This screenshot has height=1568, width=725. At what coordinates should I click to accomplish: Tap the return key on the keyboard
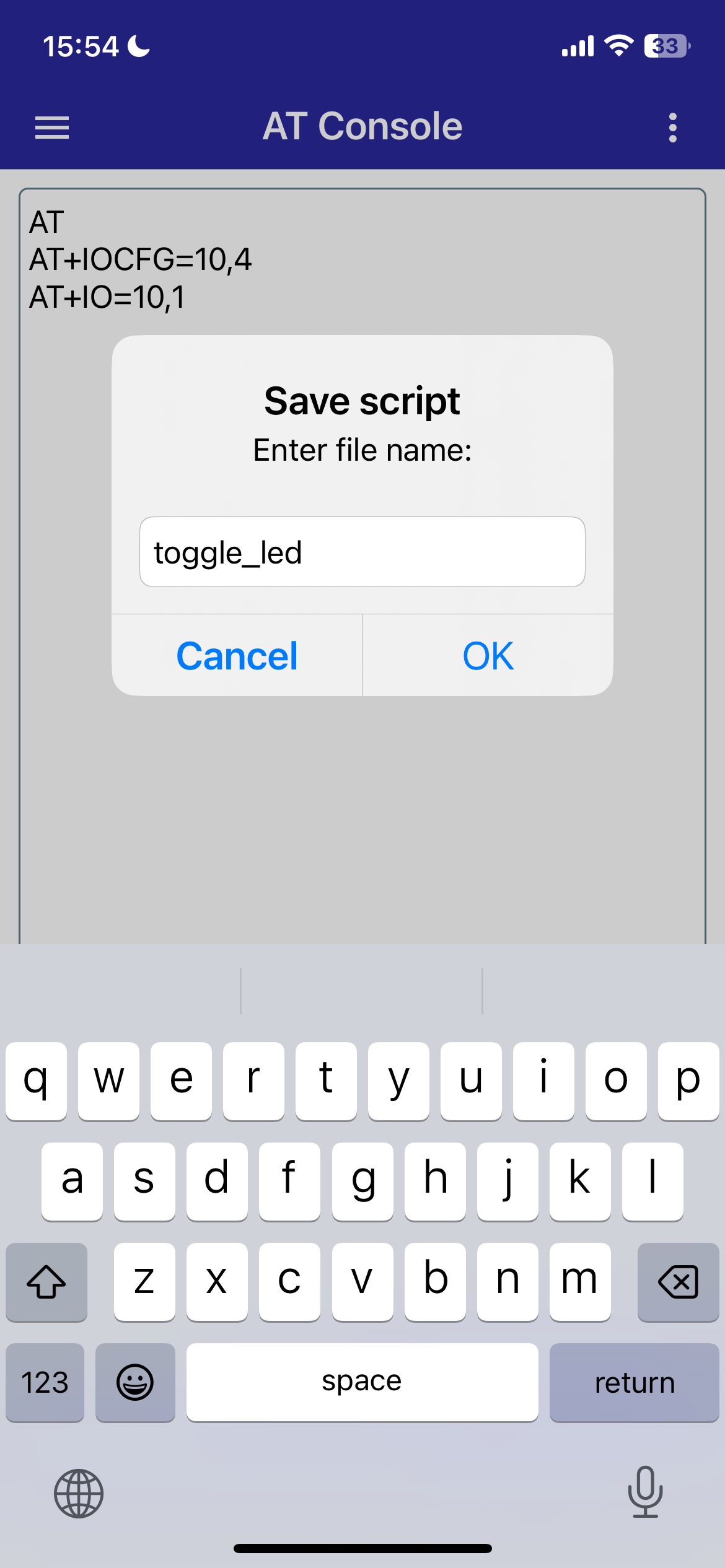tap(634, 1382)
